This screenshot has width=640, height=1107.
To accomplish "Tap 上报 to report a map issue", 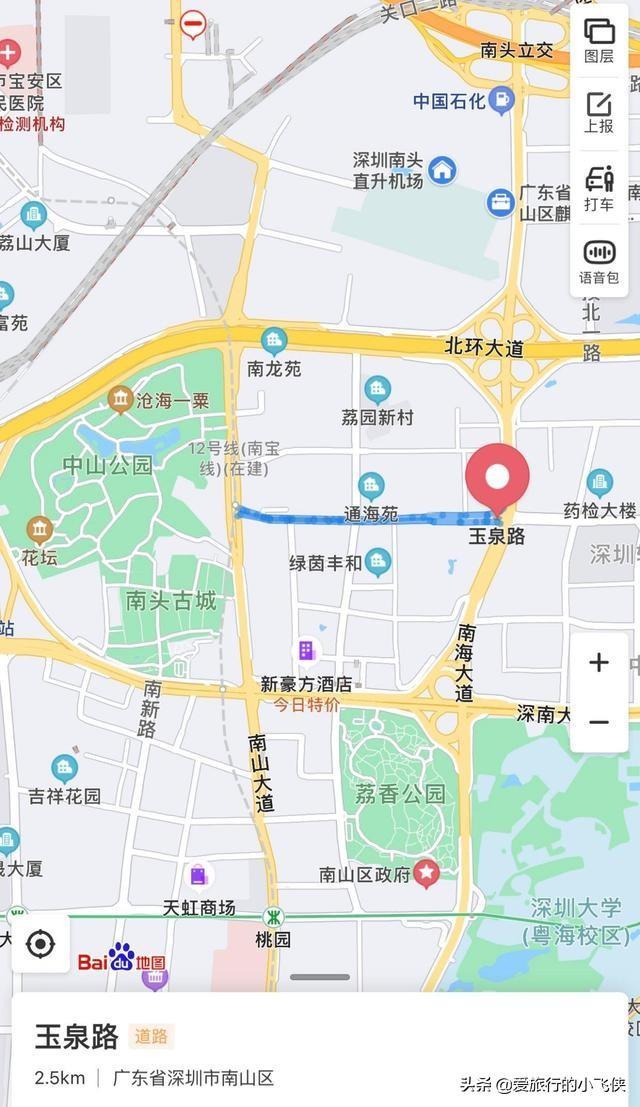I will 599,112.
